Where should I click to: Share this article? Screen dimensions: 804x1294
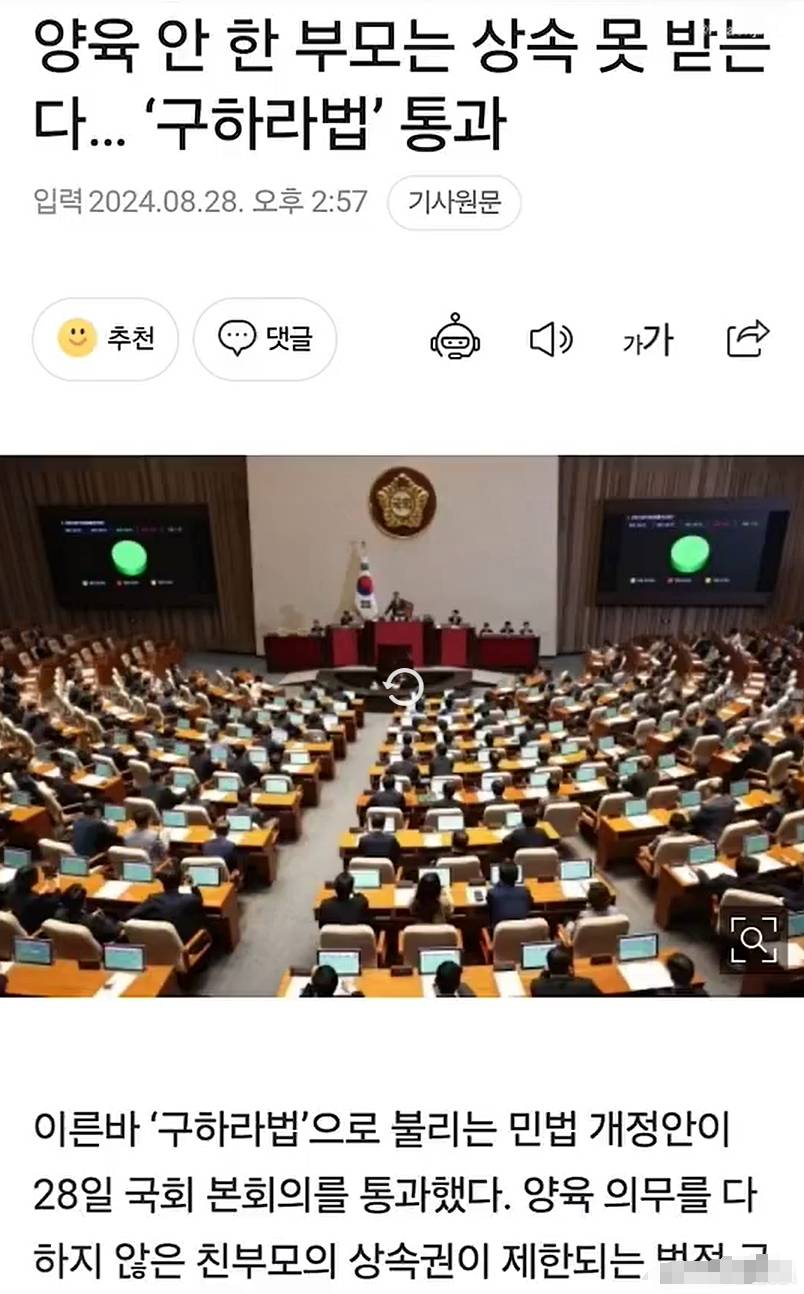pos(747,339)
